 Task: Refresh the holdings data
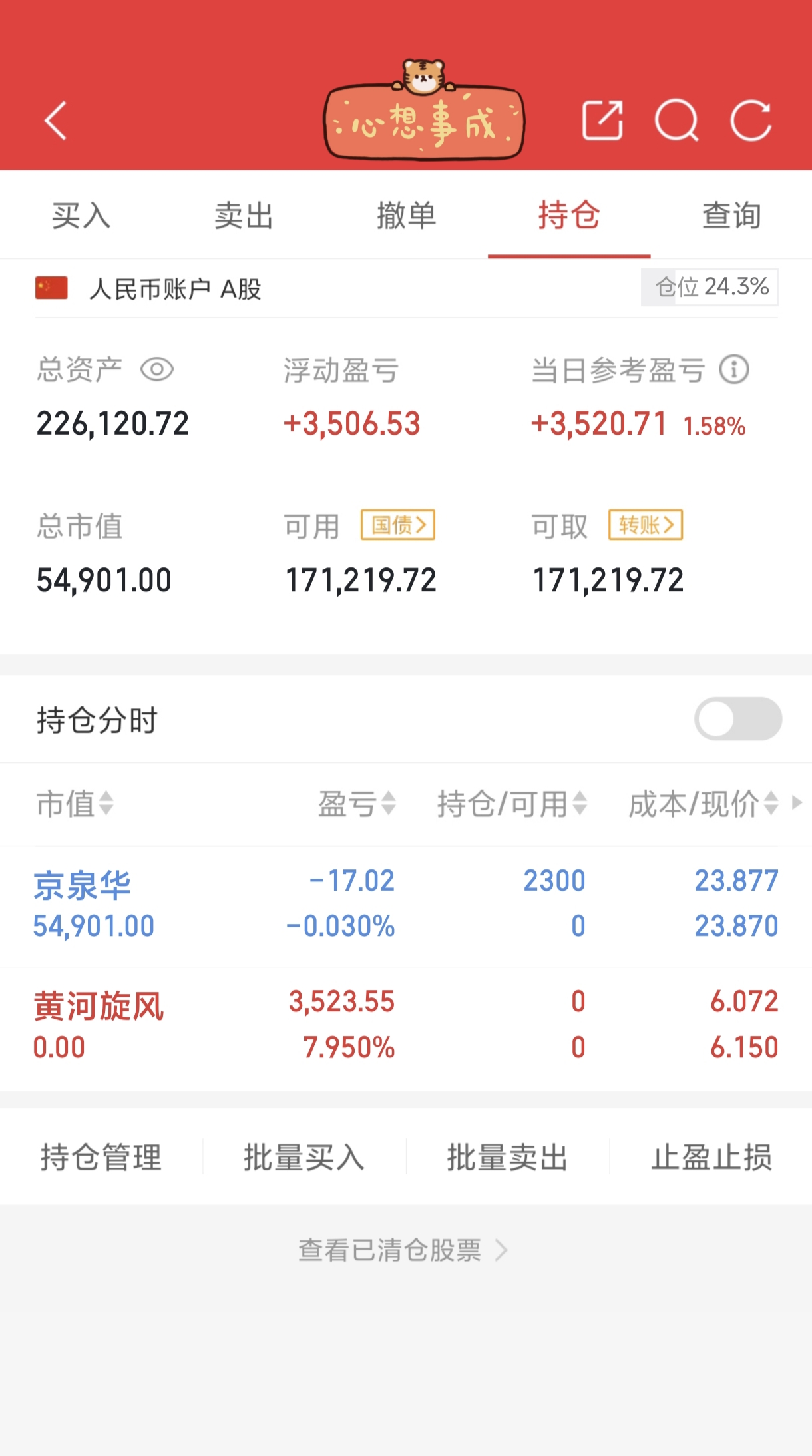coord(751,121)
